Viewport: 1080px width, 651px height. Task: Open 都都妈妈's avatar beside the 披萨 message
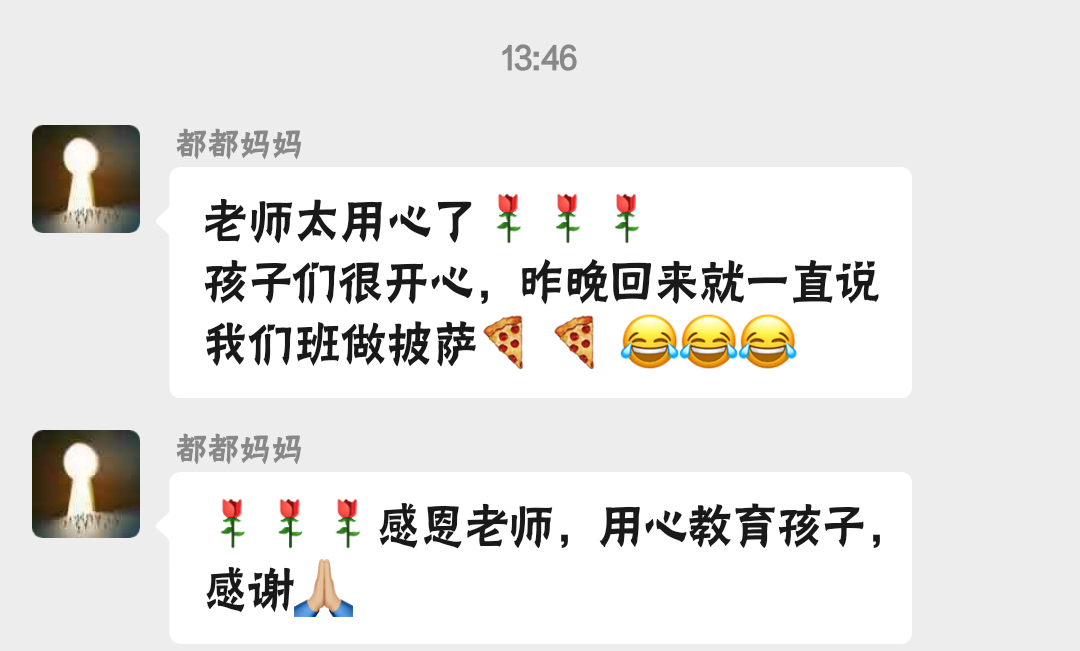(x=86, y=179)
